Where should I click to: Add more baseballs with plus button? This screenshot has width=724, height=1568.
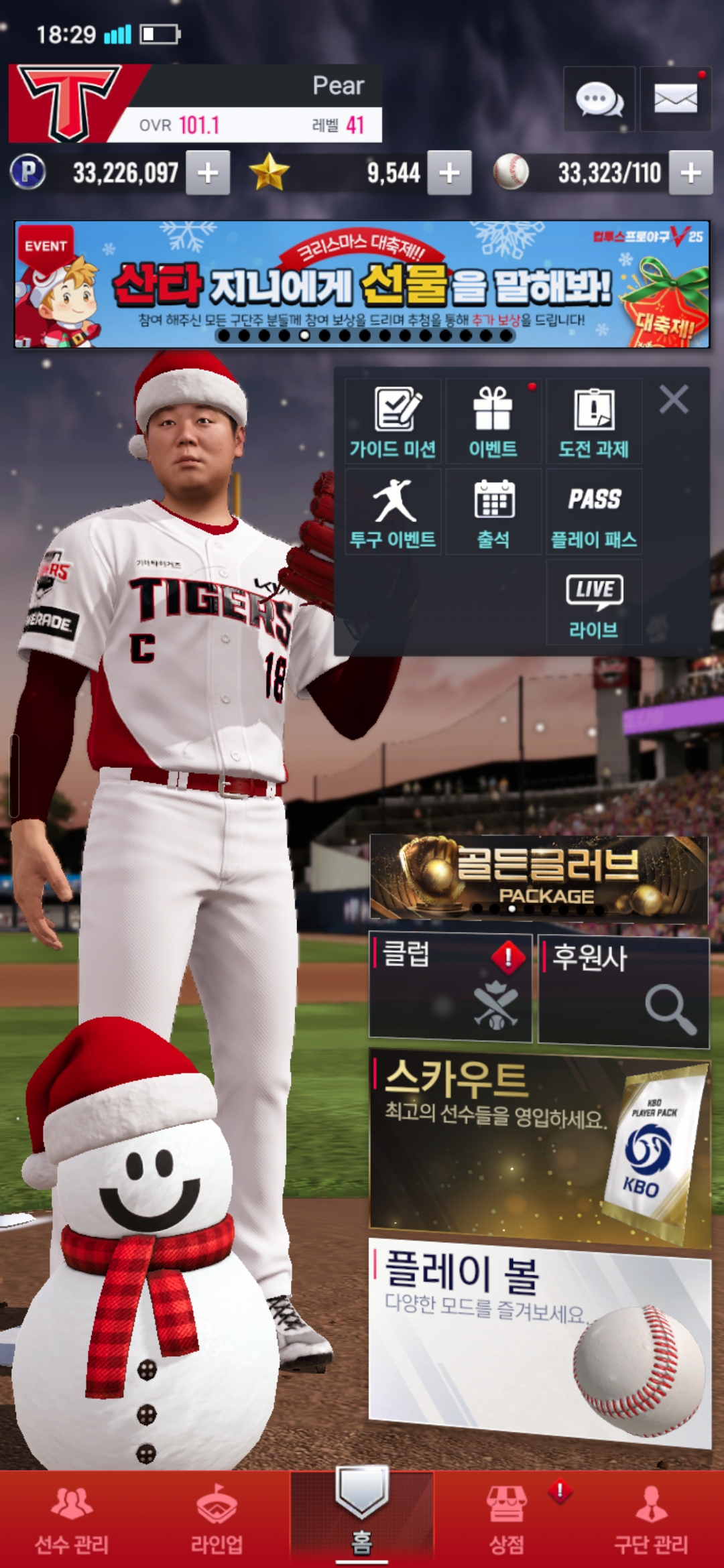click(690, 173)
